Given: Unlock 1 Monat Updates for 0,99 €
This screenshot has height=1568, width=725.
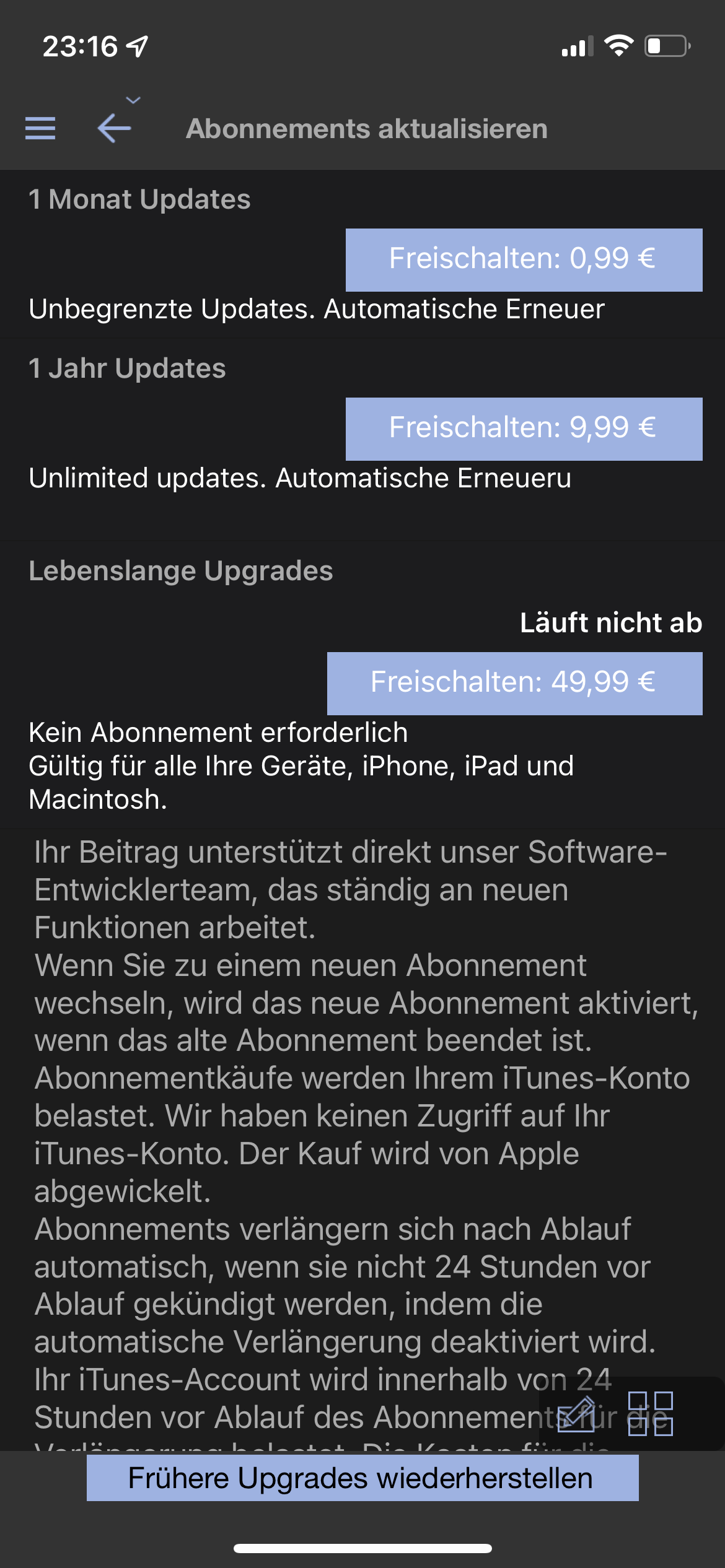Looking at the screenshot, I should tap(524, 259).
